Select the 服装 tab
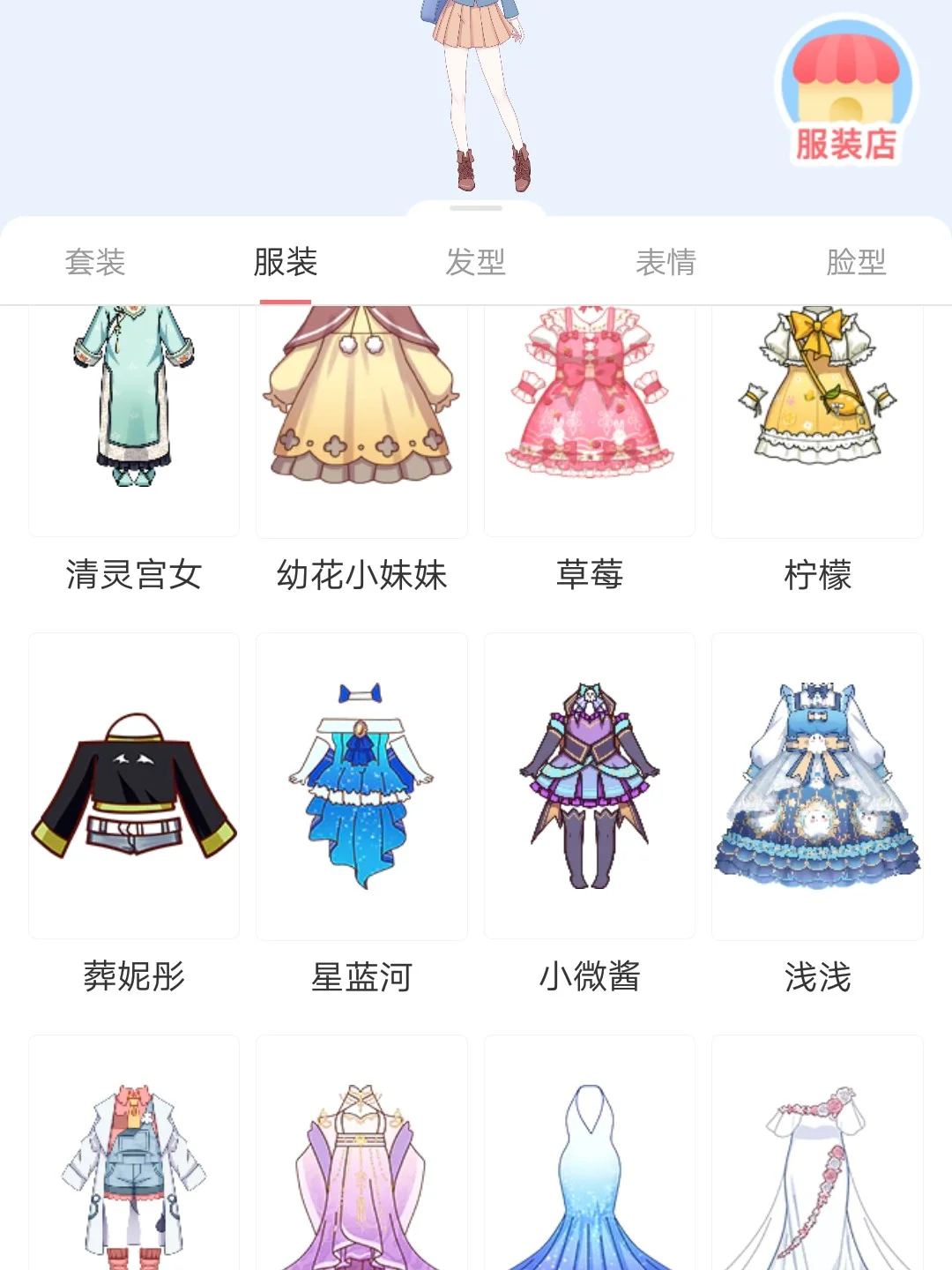 click(x=286, y=261)
